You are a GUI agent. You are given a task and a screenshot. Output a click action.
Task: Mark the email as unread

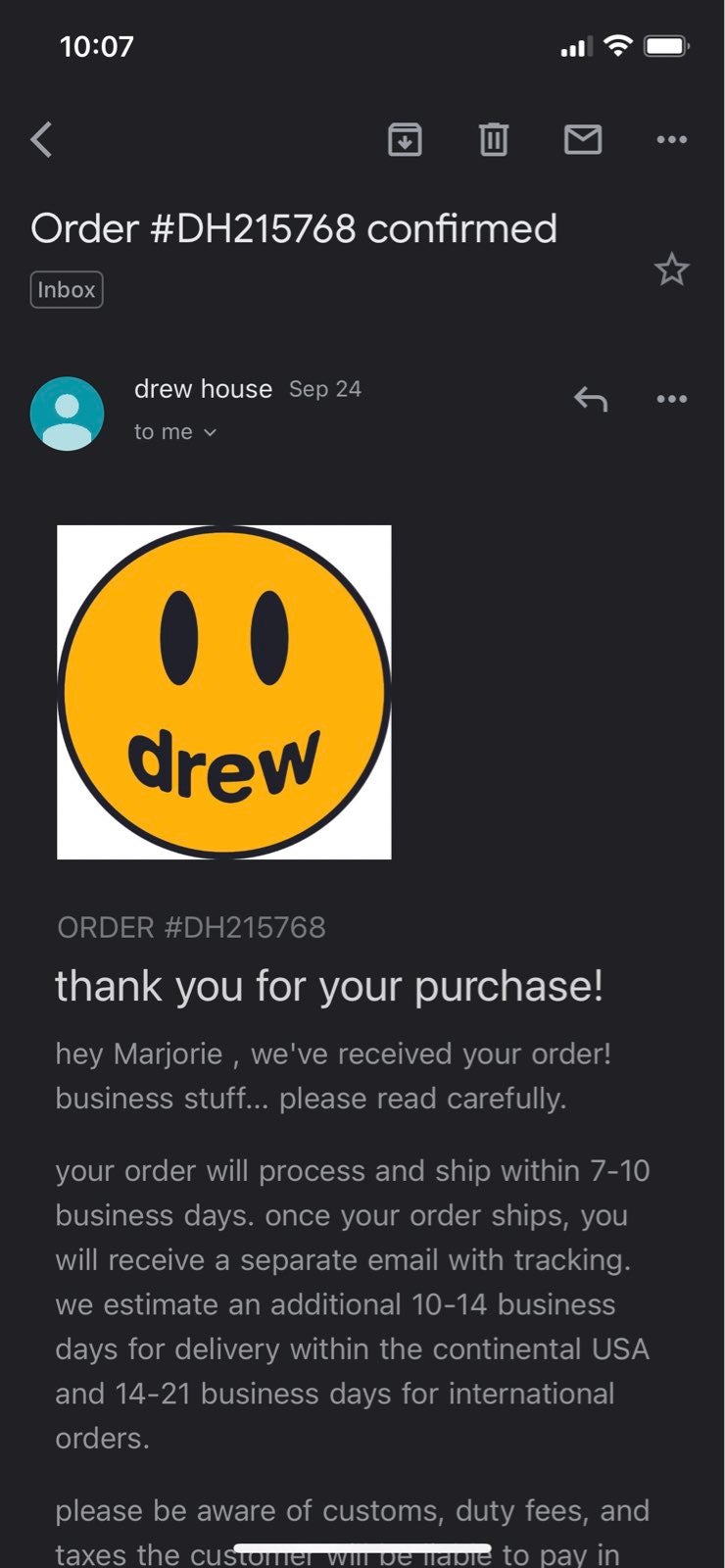click(583, 140)
